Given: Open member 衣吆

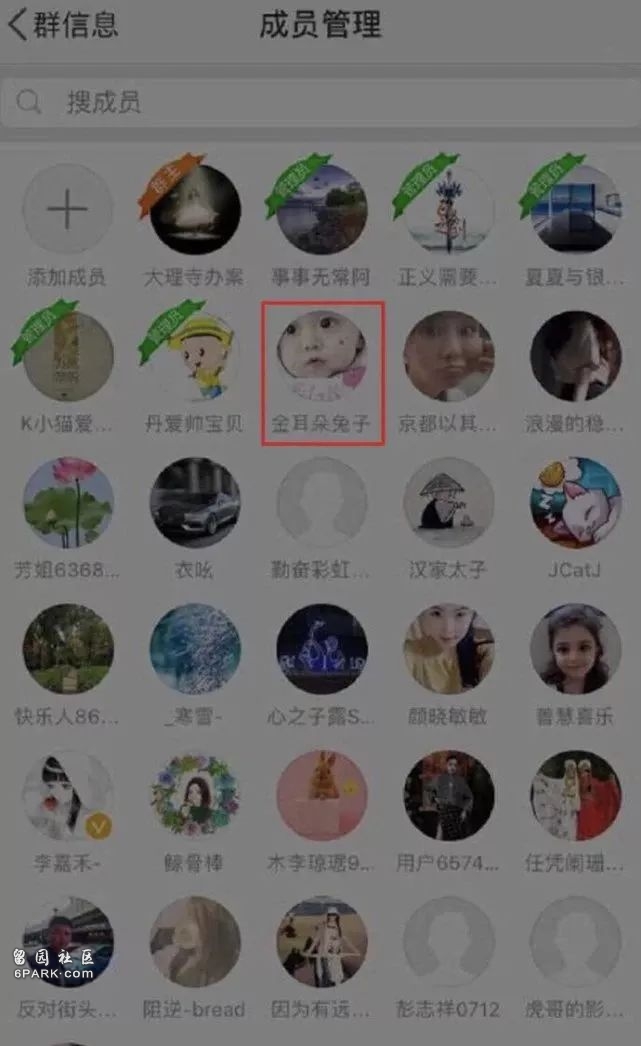Looking at the screenshot, I should coord(195,503).
